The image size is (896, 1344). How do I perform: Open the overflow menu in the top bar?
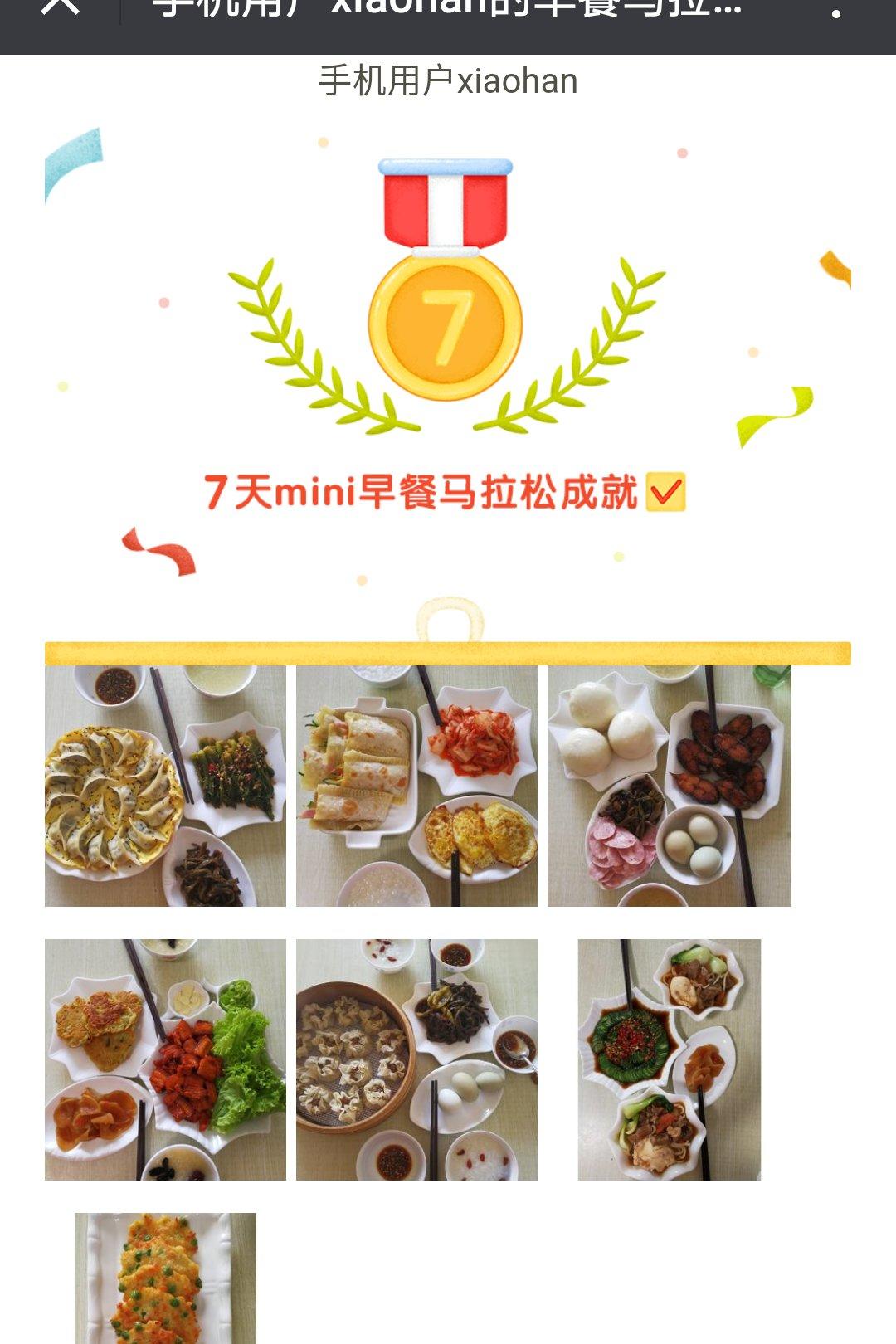(x=835, y=12)
